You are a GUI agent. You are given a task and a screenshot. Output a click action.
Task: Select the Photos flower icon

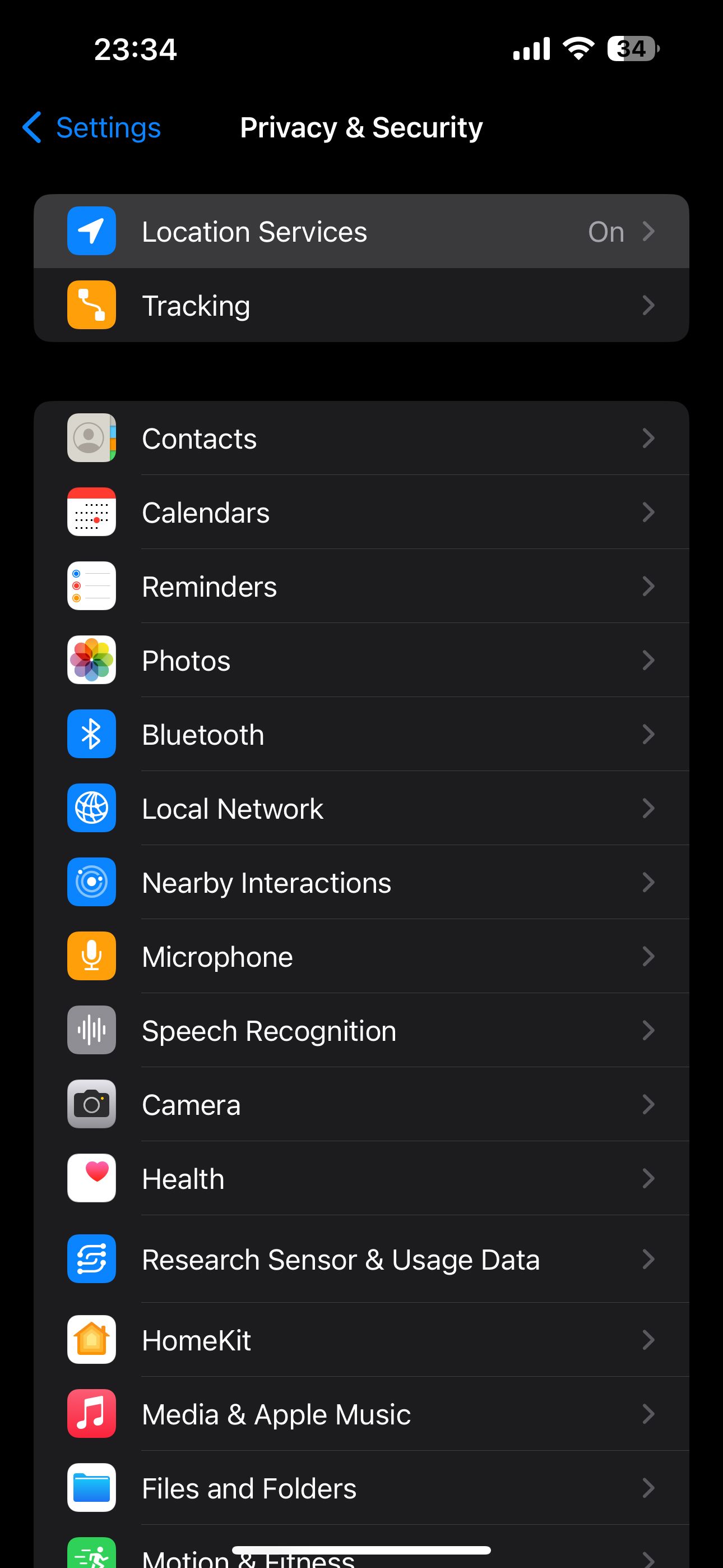click(91, 661)
